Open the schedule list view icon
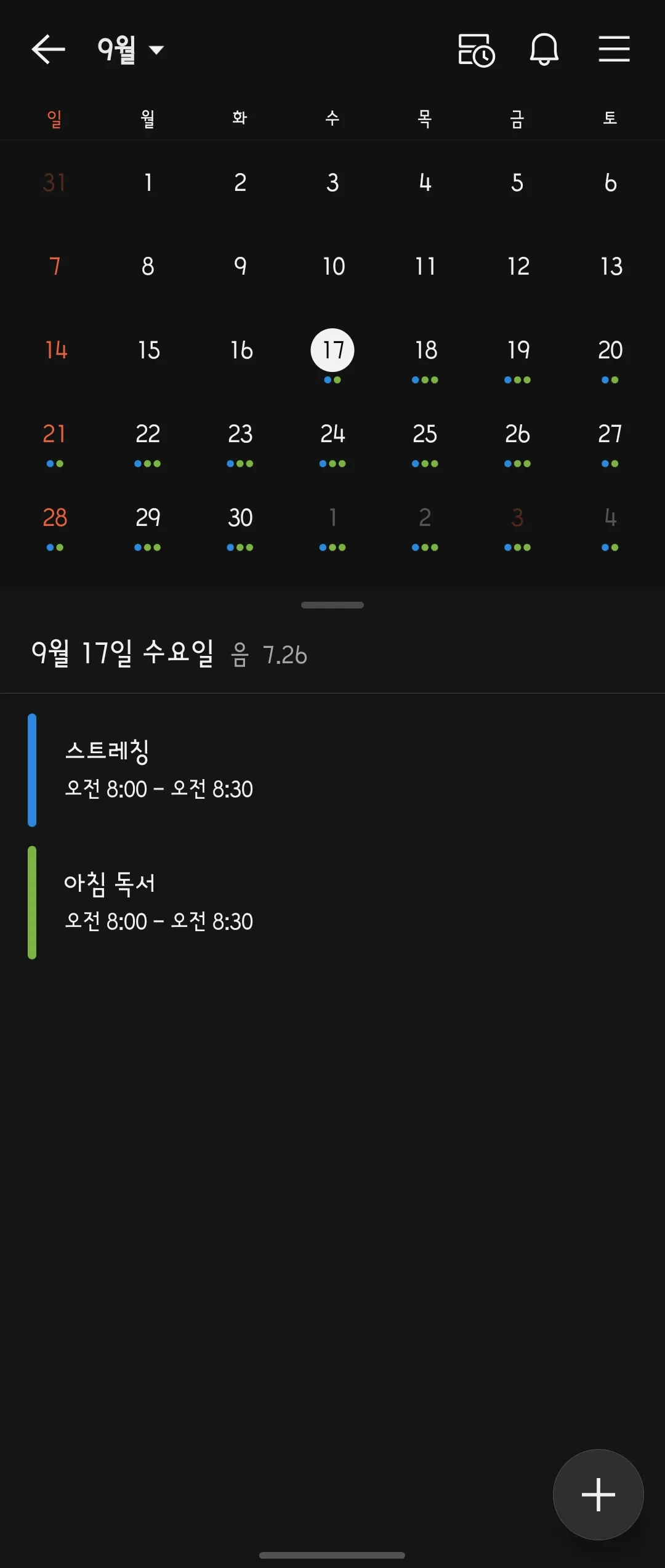665x1568 pixels. 476,49
